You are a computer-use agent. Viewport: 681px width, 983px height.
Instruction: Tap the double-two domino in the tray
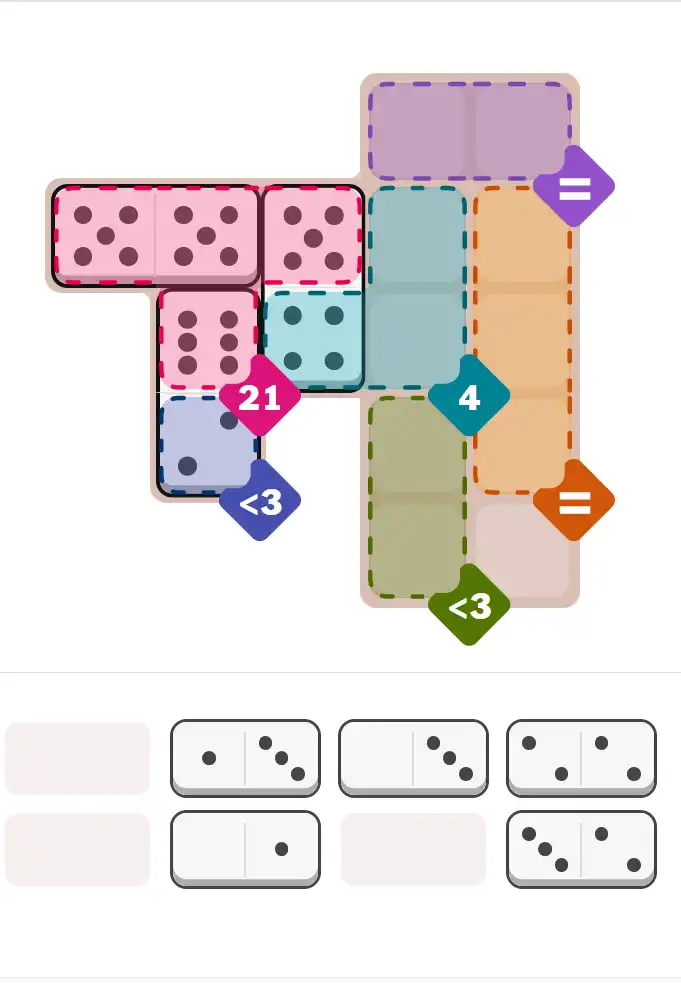coord(581,758)
